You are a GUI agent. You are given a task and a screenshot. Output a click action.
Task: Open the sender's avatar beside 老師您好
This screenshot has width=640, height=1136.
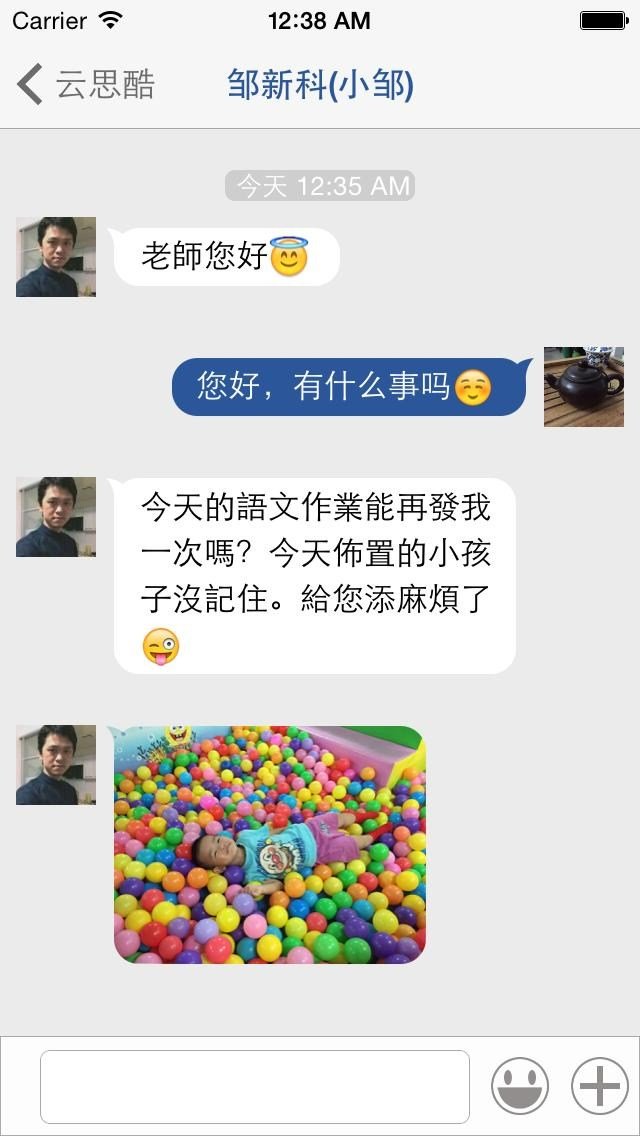tap(56, 257)
